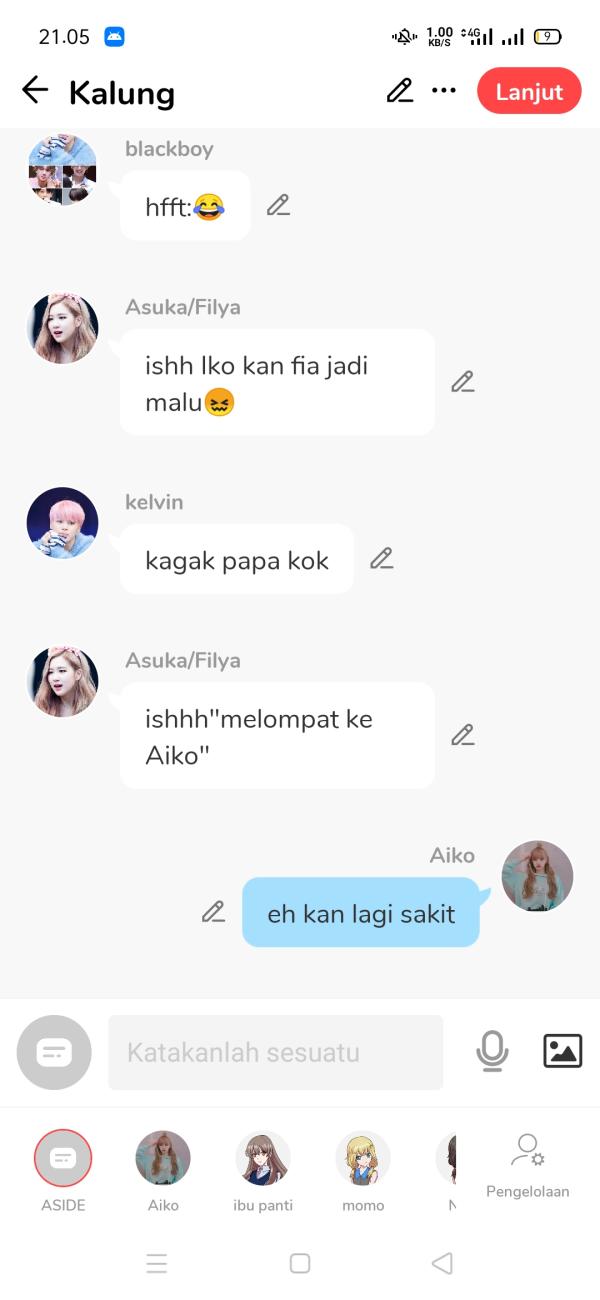Select Aiko character in bottom row

[163, 1159]
